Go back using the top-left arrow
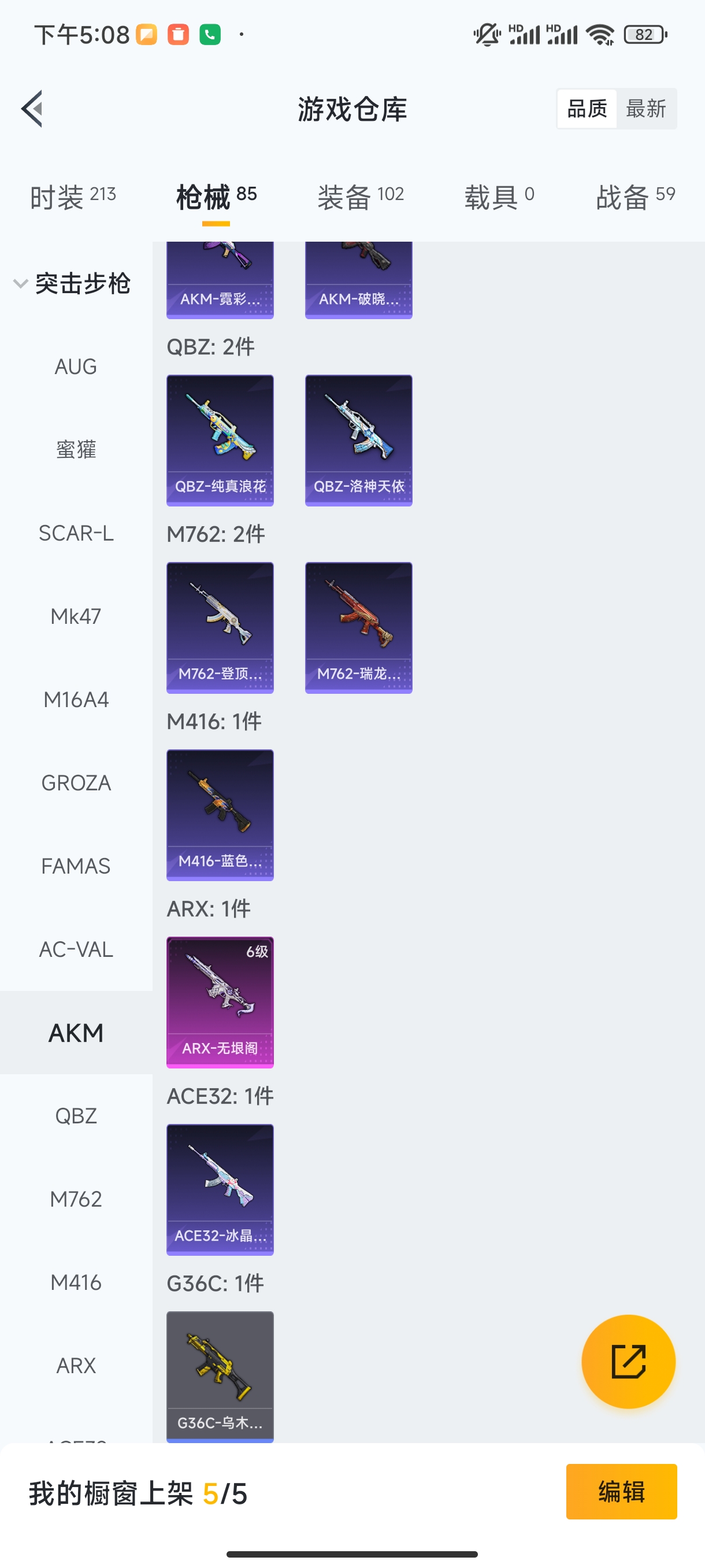 [32, 109]
